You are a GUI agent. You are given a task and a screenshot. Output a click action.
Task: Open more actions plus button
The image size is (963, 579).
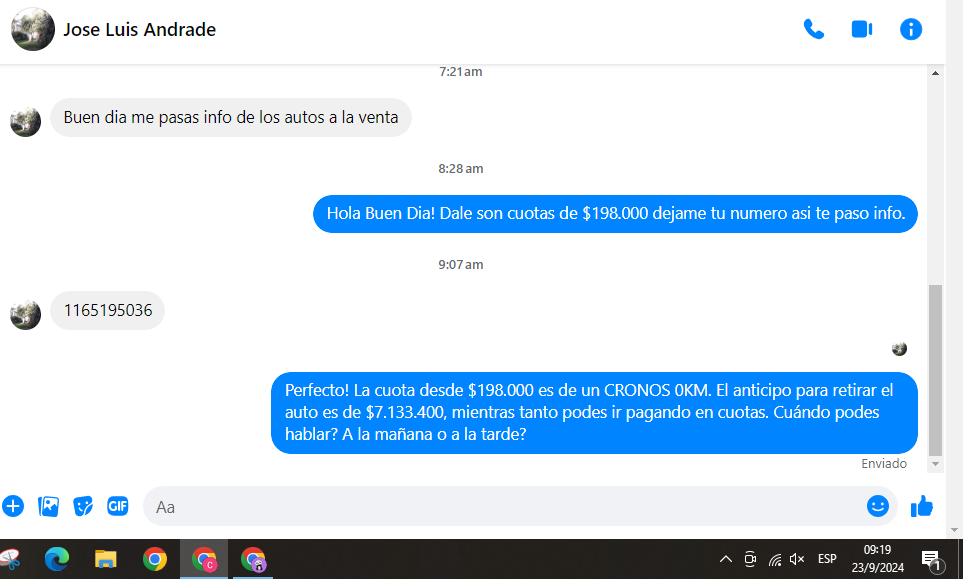(12, 506)
